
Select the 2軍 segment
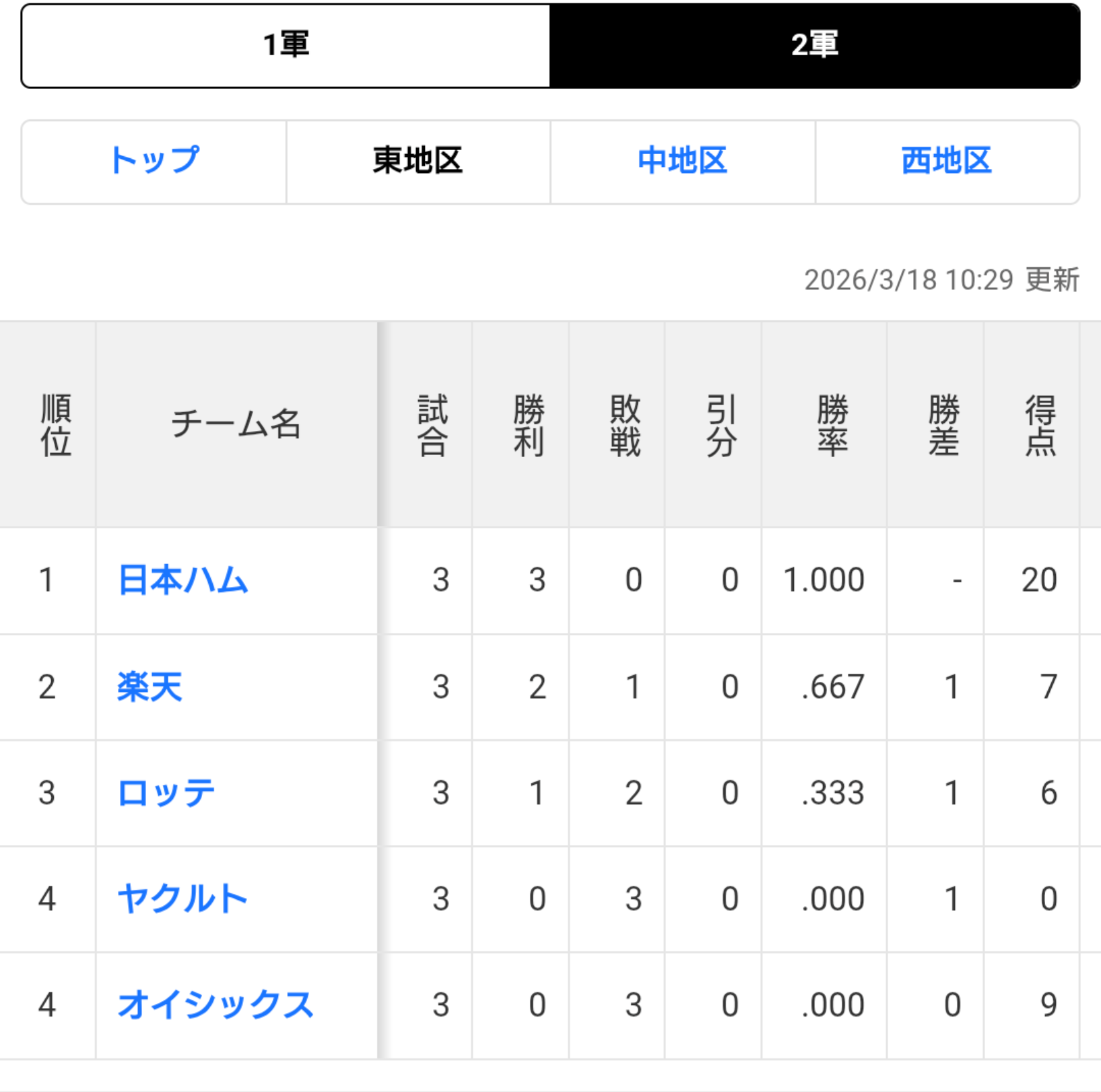coord(815,45)
